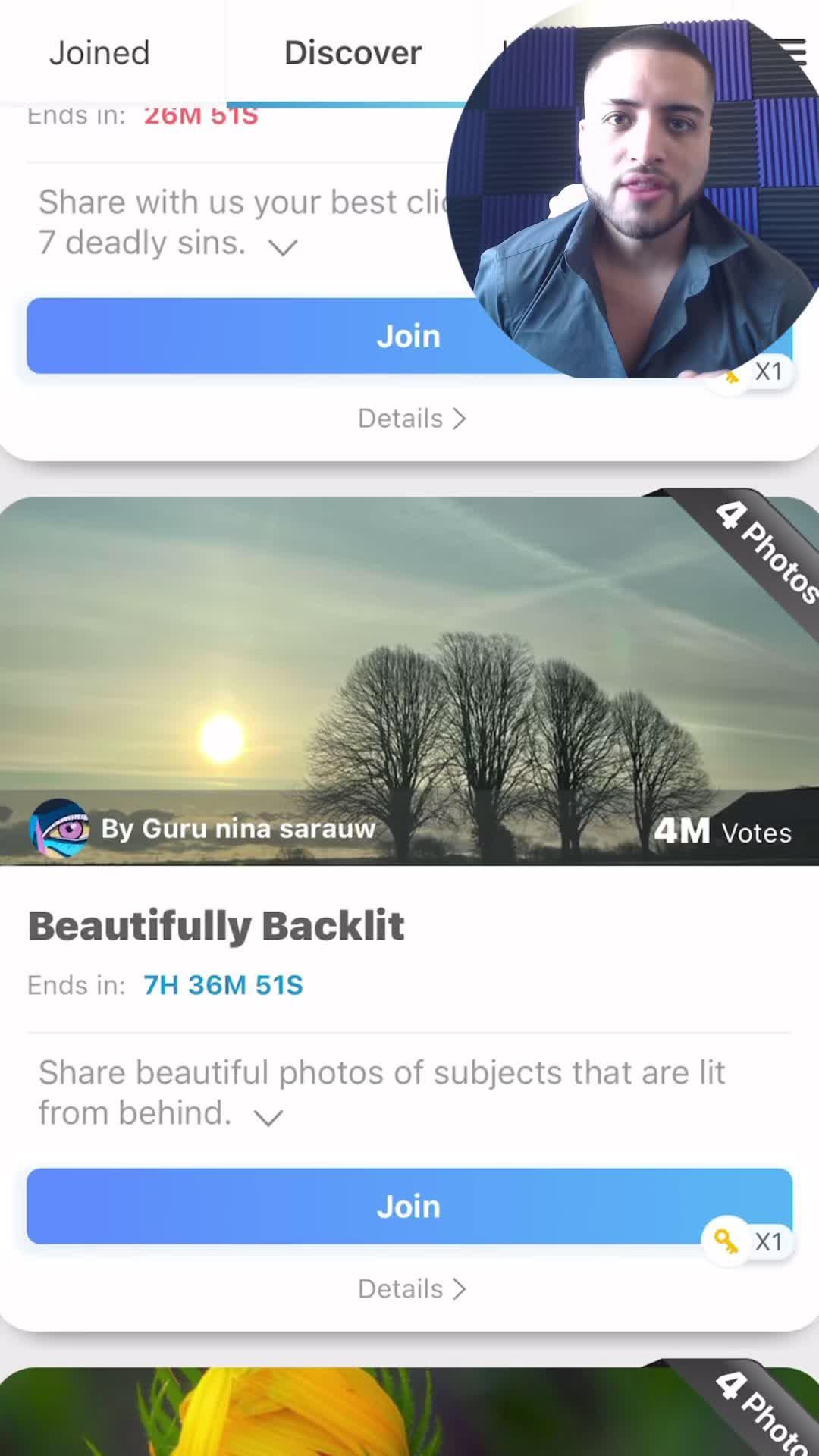The image size is (819, 1456).
Task: Click the 7H 36M 51S countdown timer
Action: tap(222, 984)
